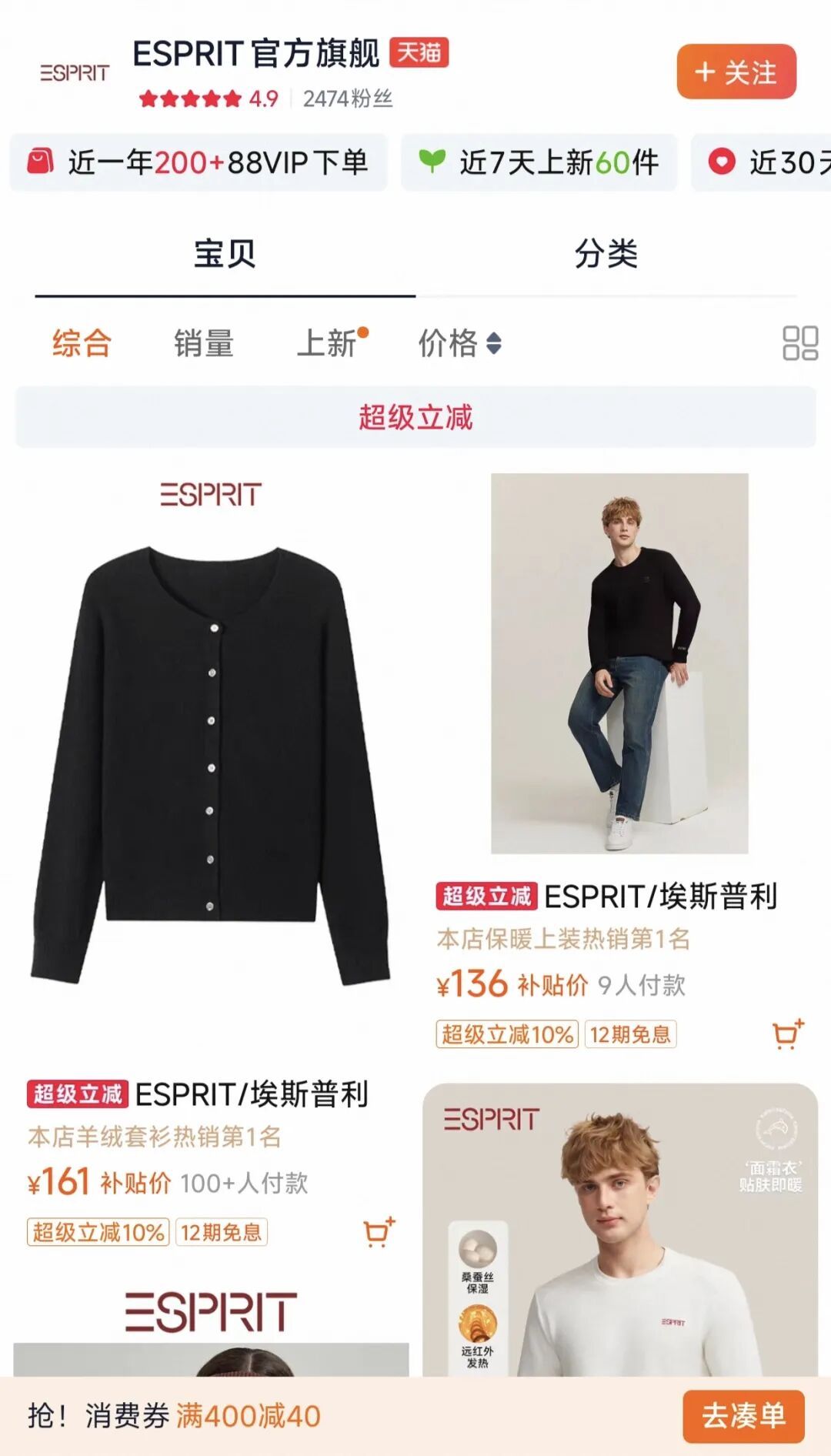This screenshot has width=831, height=1456.
Task: Open the 近7天上新60件 chip
Action: [x=539, y=162]
